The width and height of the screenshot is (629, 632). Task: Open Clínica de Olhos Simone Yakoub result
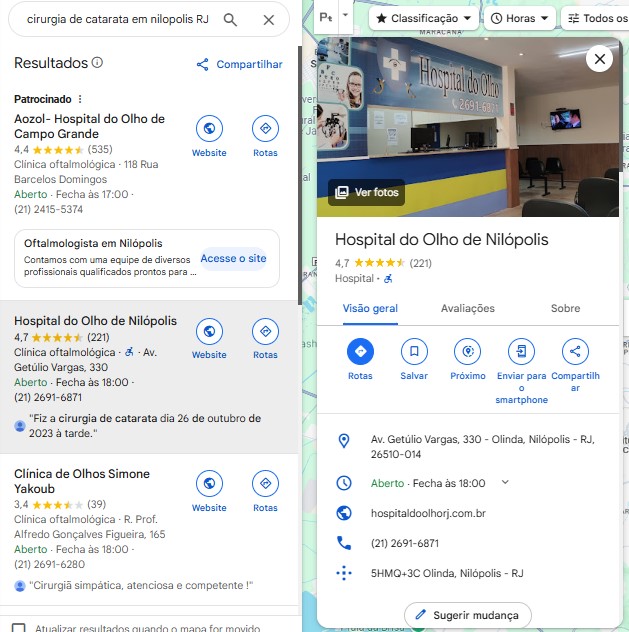tap(82, 481)
